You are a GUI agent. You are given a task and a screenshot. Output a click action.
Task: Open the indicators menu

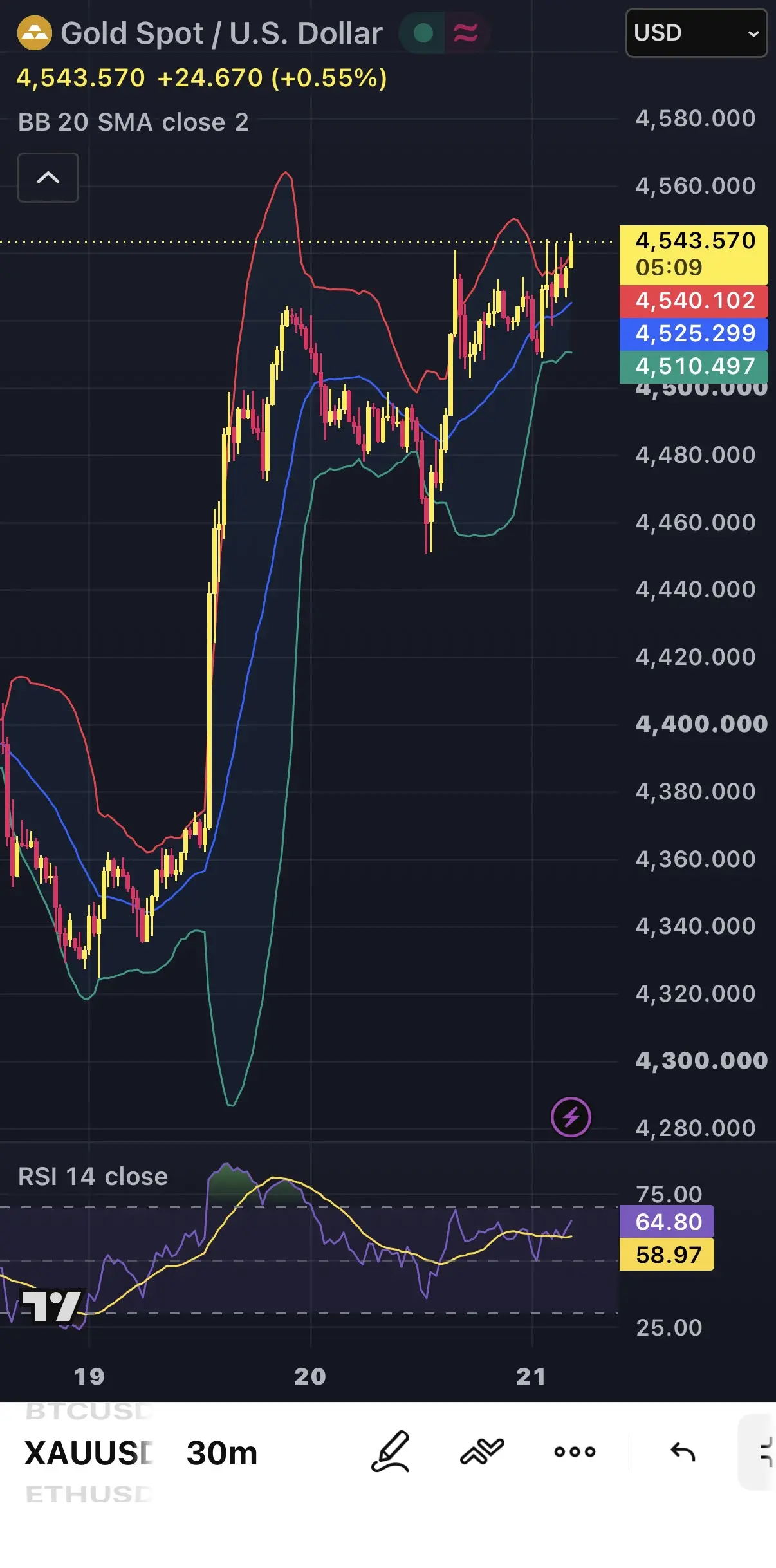(x=482, y=1451)
